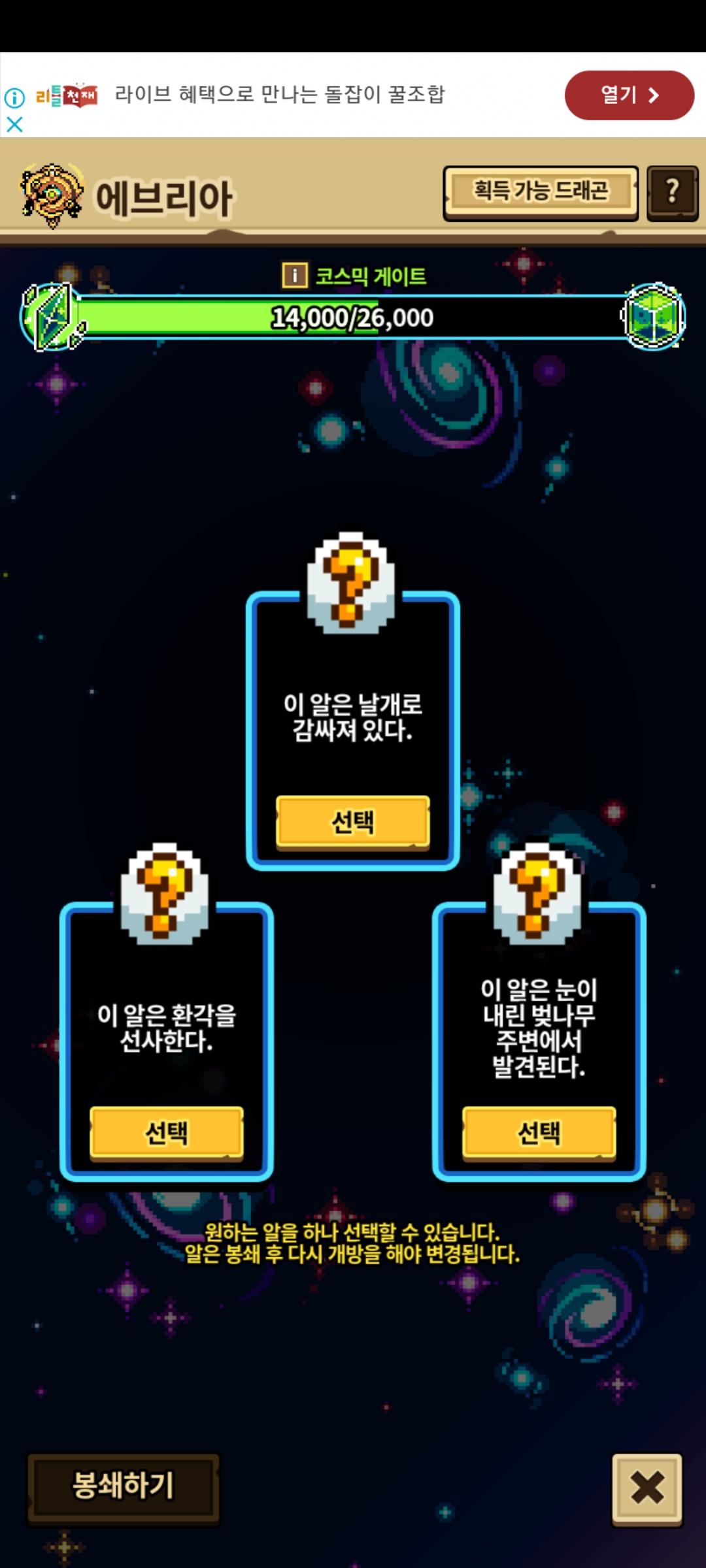Tap the 코스믹 게이트 info icon
This screenshot has width=706, height=1568.
(x=295, y=275)
